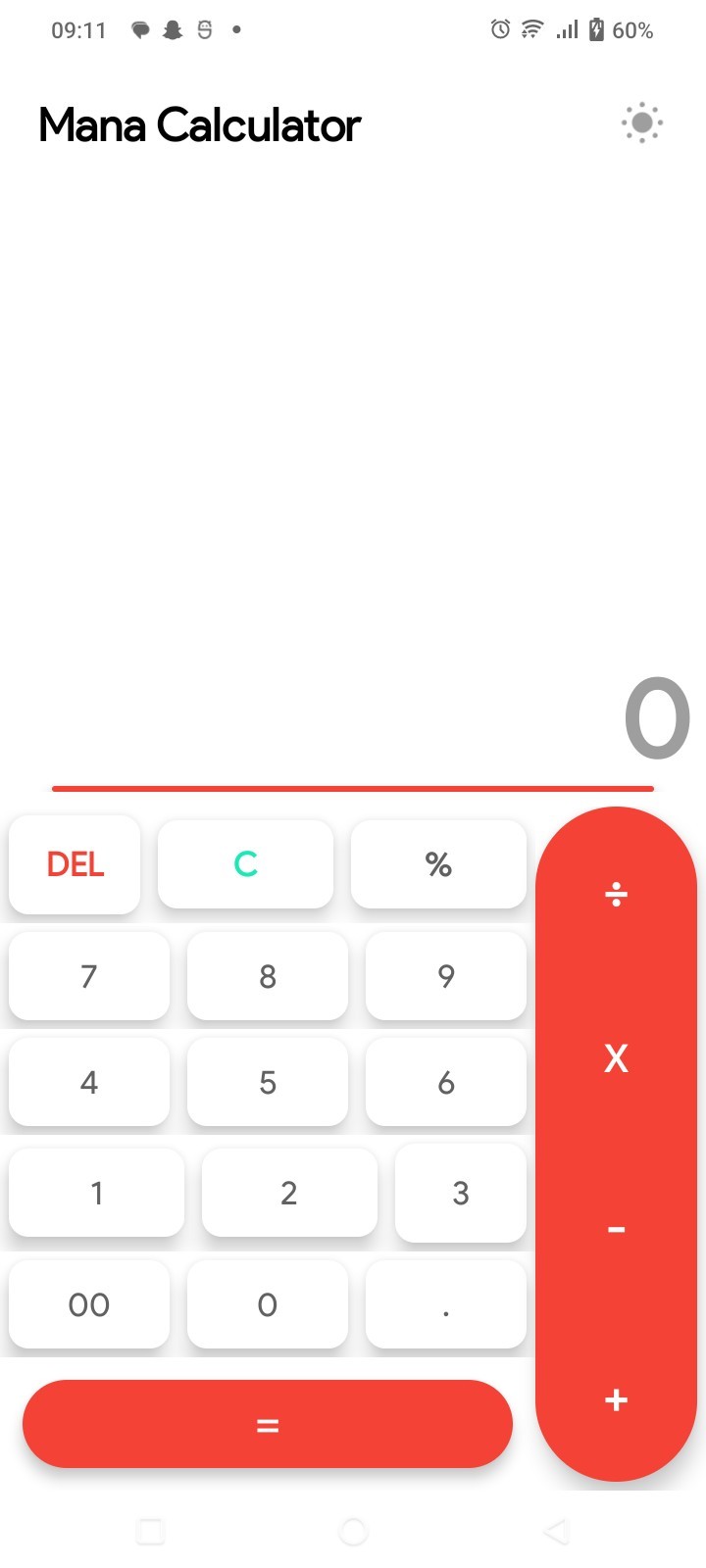Enter the digit 7
706x1568 pixels.
click(x=89, y=976)
